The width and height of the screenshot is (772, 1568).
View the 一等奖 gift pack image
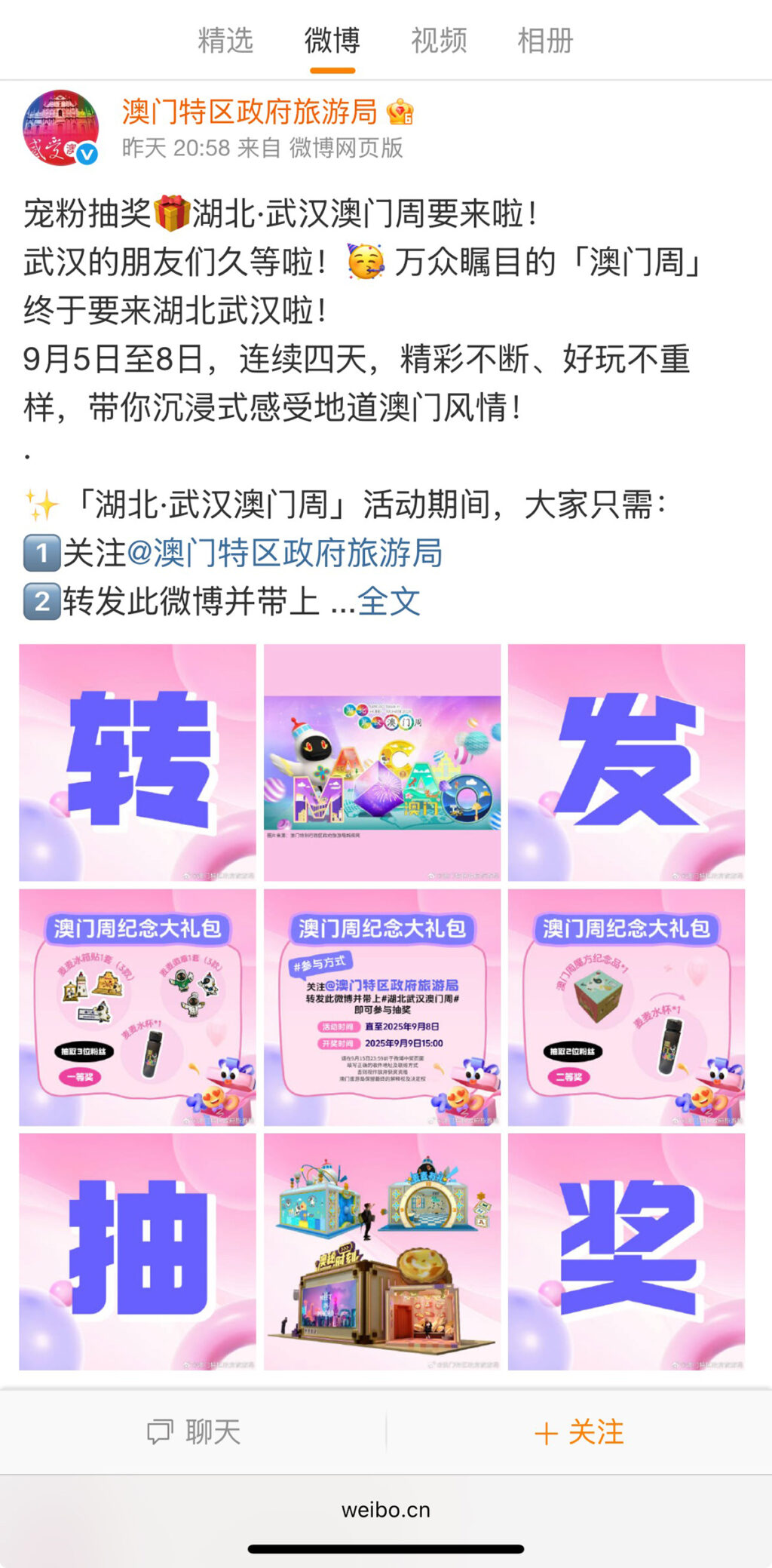[137, 1007]
